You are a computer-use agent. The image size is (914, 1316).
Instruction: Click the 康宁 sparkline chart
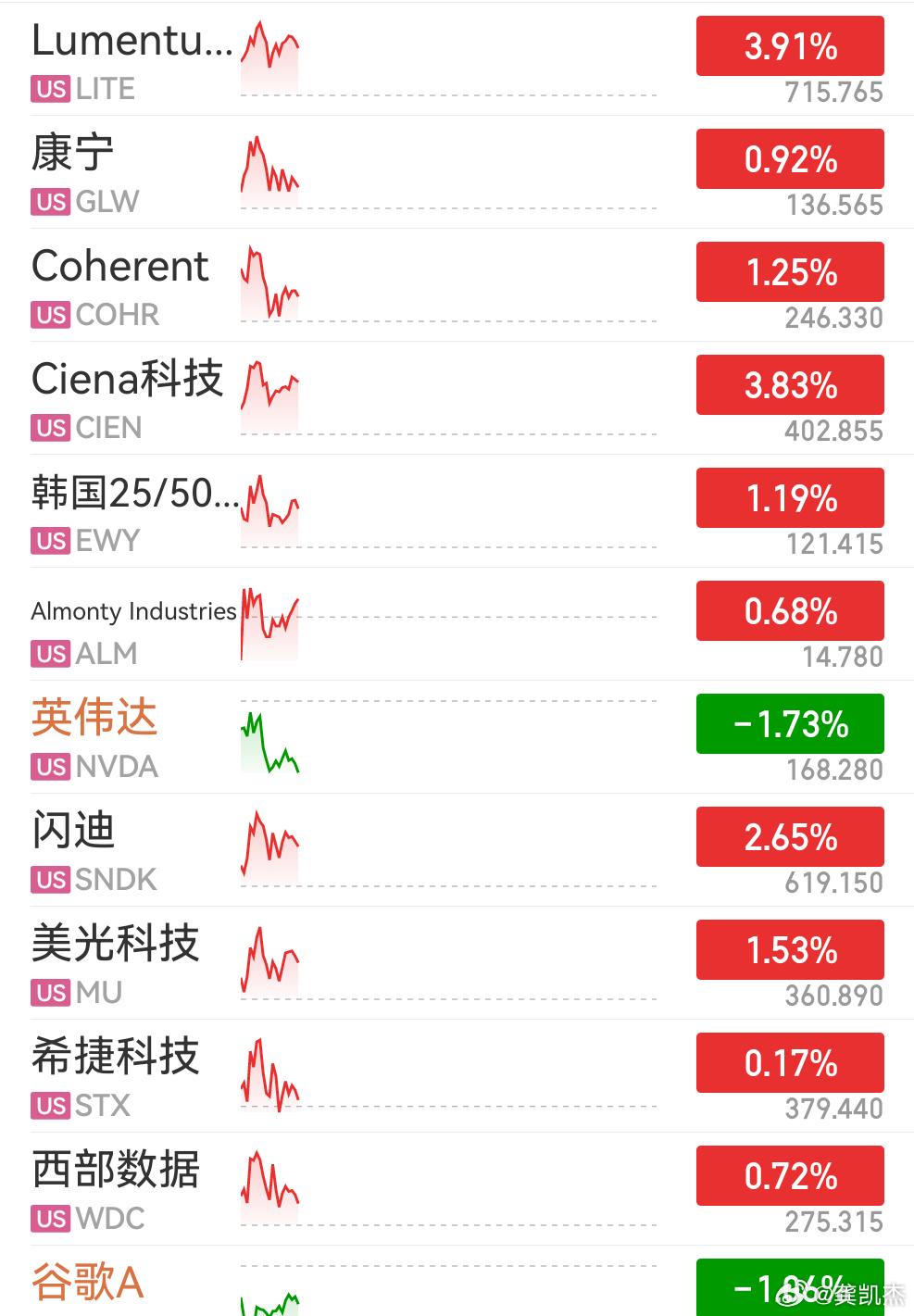(x=269, y=169)
